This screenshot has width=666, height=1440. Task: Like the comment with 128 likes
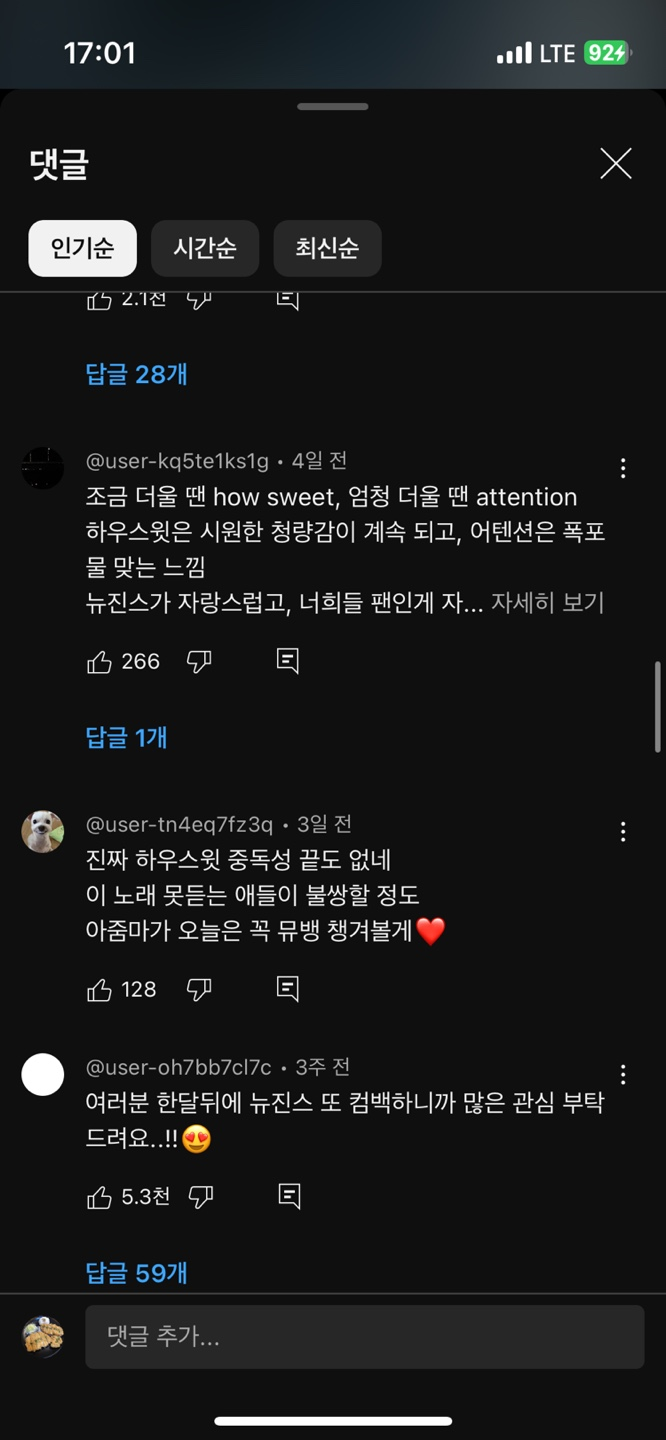(x=100, y=989)
